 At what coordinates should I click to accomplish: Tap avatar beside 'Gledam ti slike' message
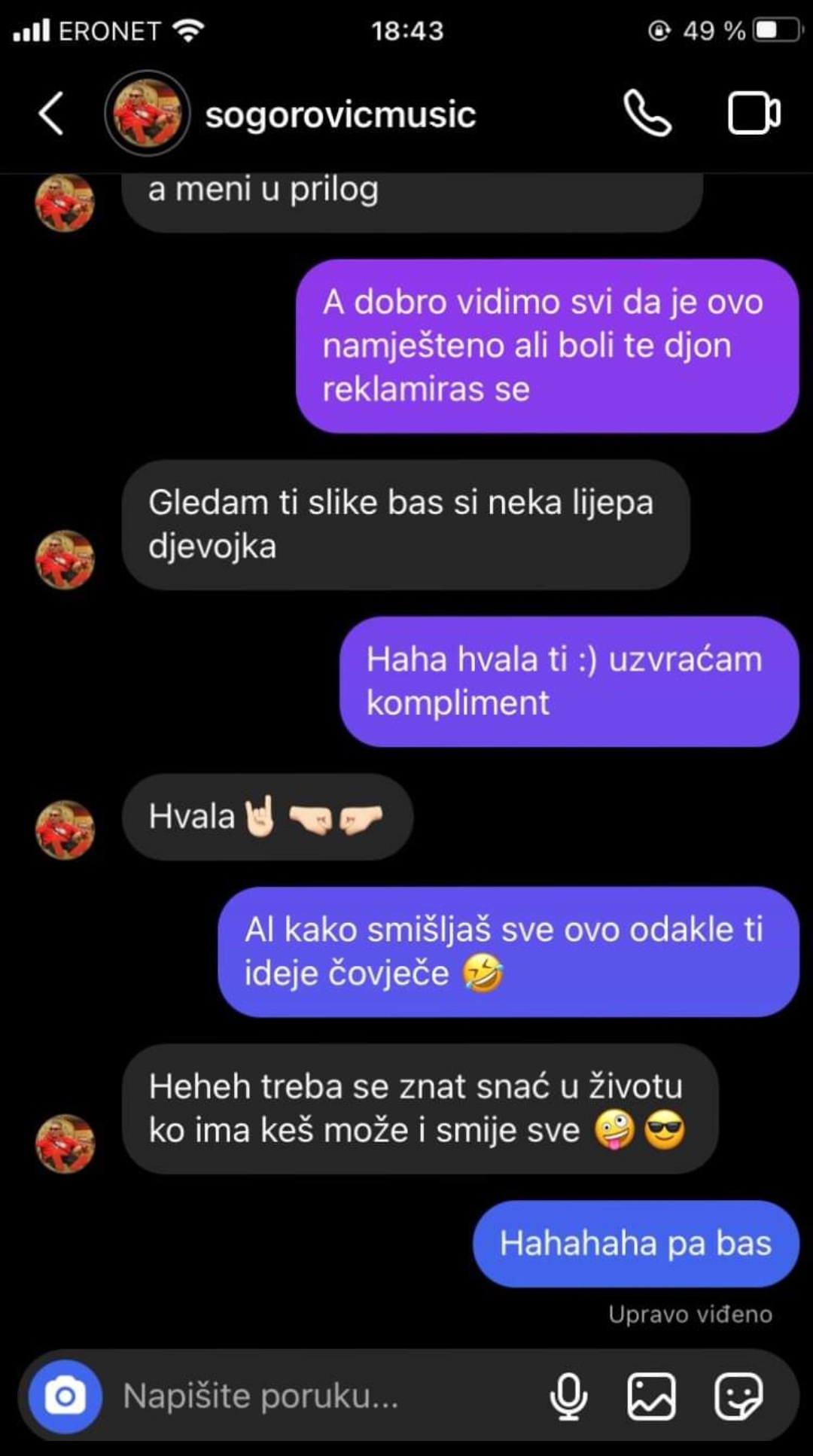tap(65, 559)
